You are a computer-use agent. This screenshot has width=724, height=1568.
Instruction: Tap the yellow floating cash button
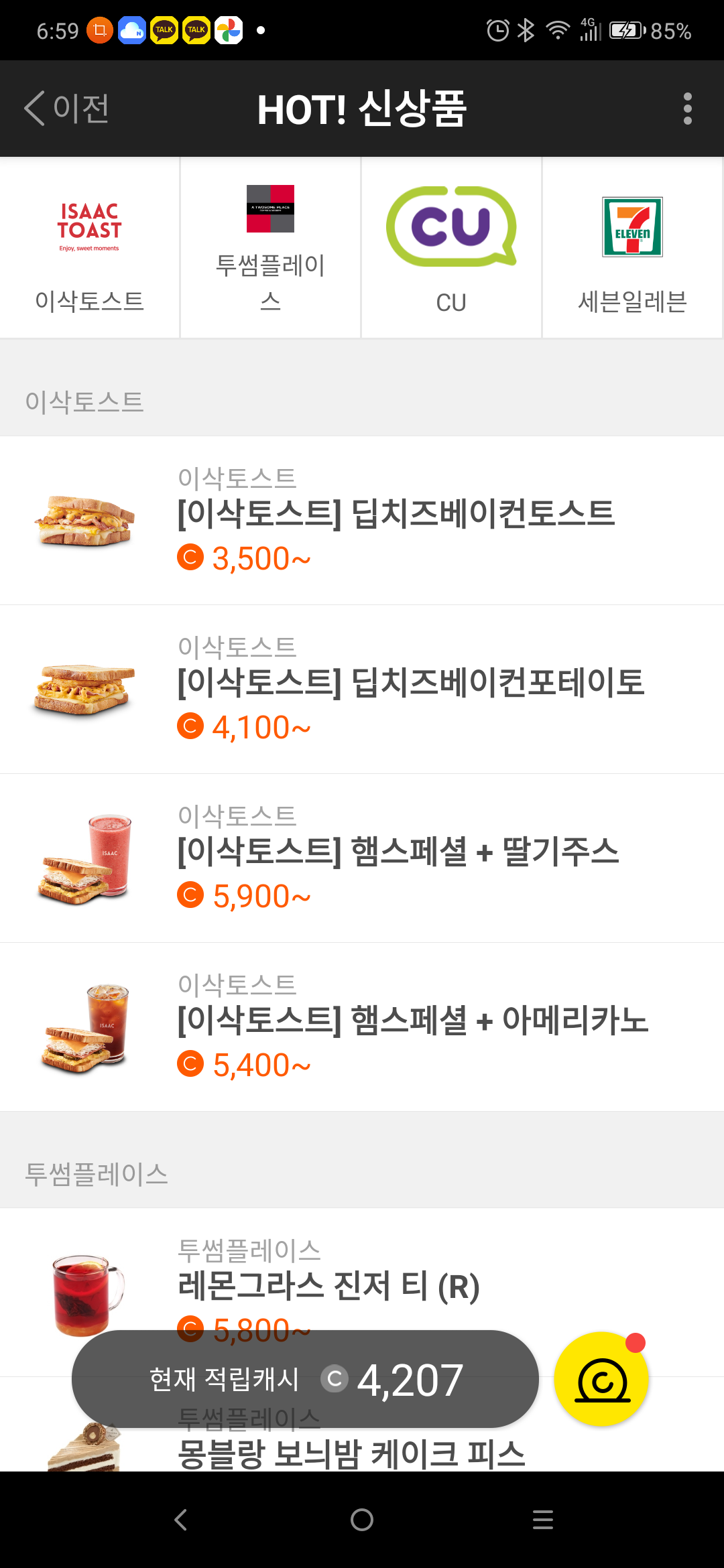click(x=601, y=1379)
